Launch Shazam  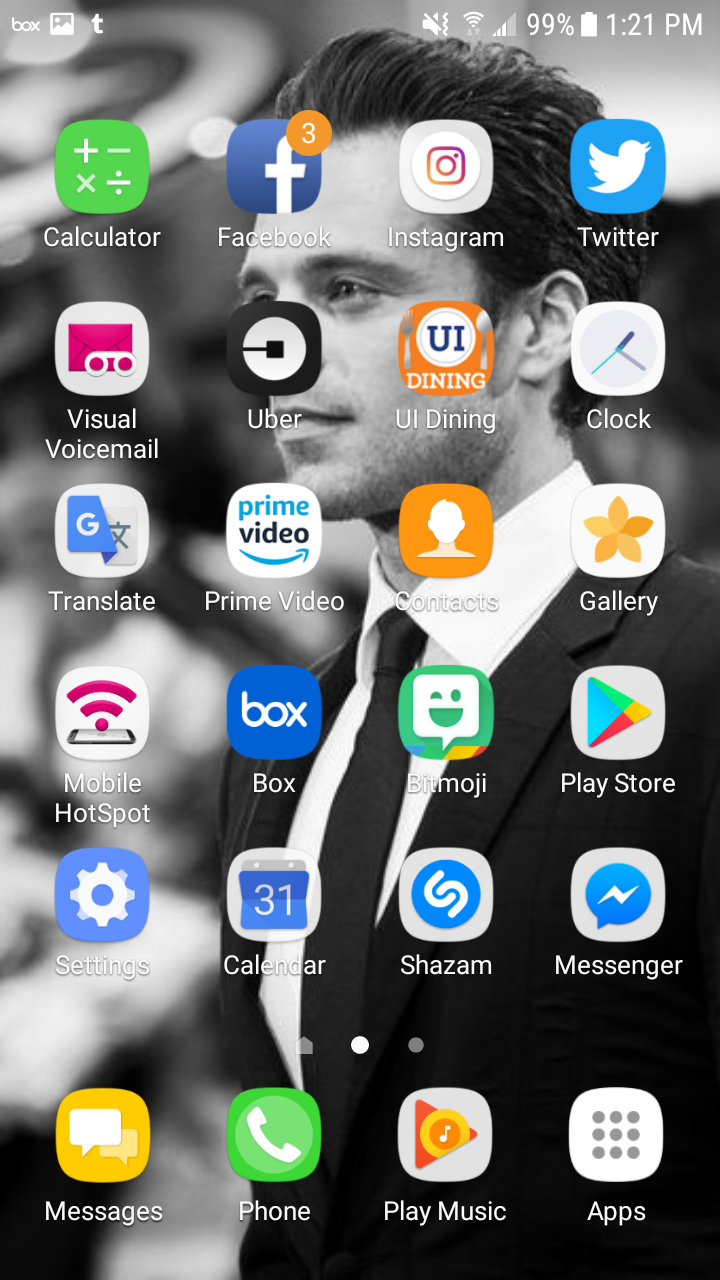(x=446, y=895)
